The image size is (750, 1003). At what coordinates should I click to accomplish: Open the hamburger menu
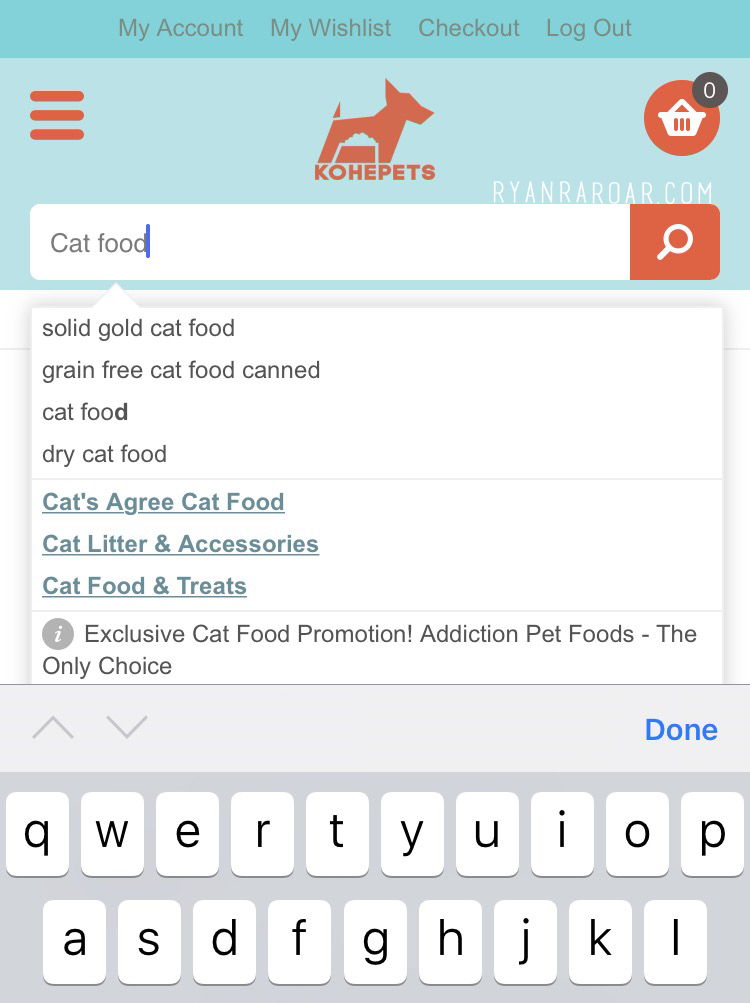tap(57, 115)
